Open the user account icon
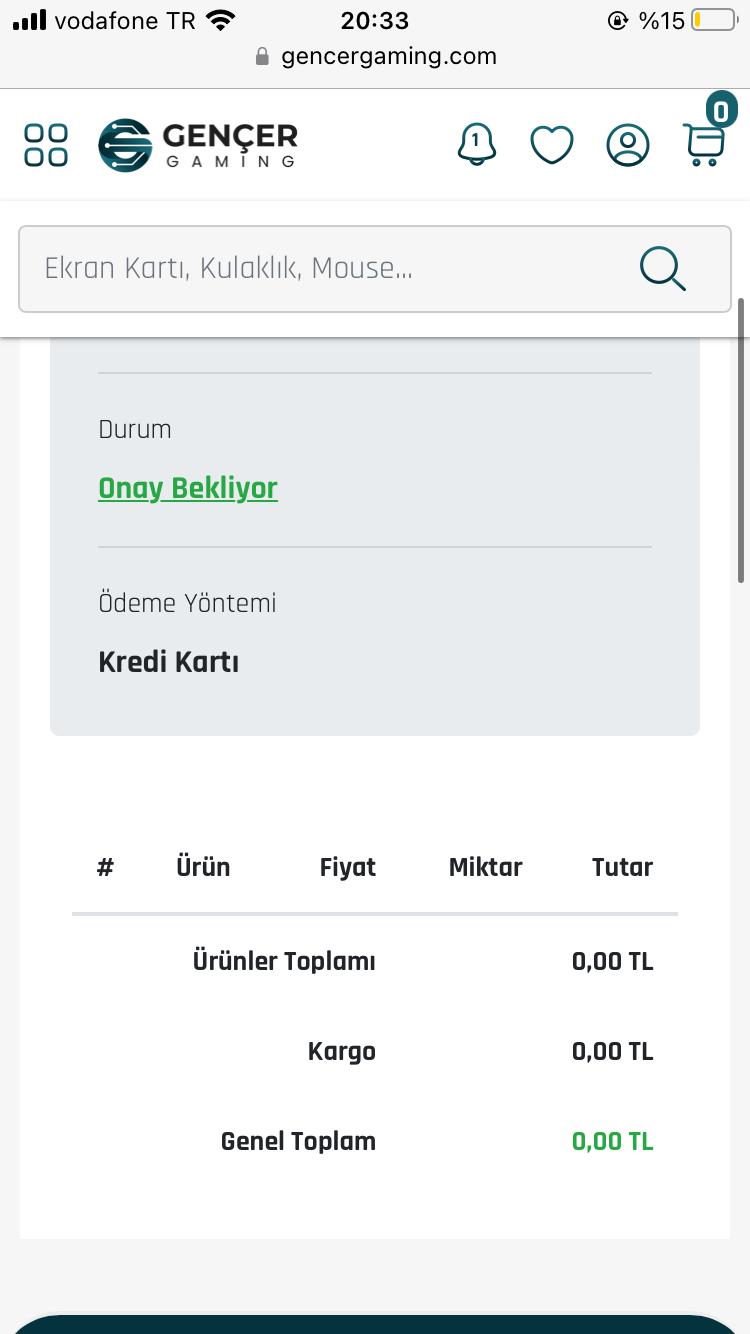 point(628,145)
